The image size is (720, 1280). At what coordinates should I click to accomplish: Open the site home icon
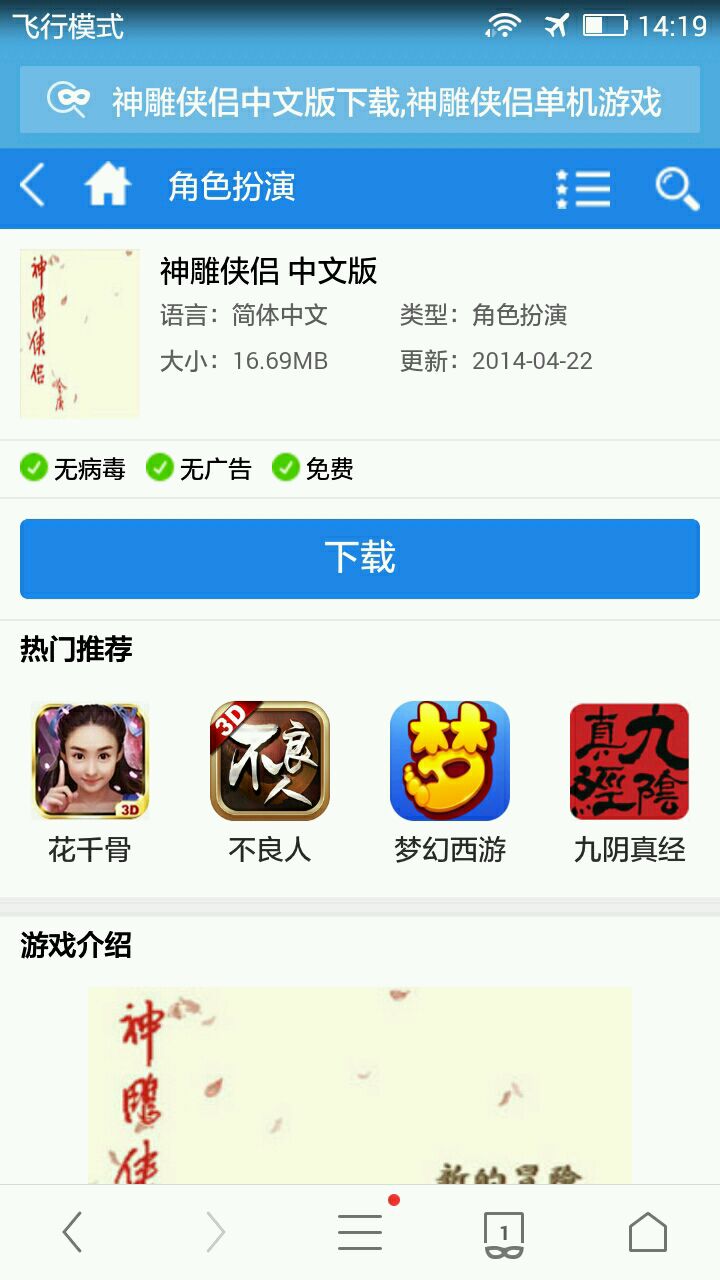108,187
